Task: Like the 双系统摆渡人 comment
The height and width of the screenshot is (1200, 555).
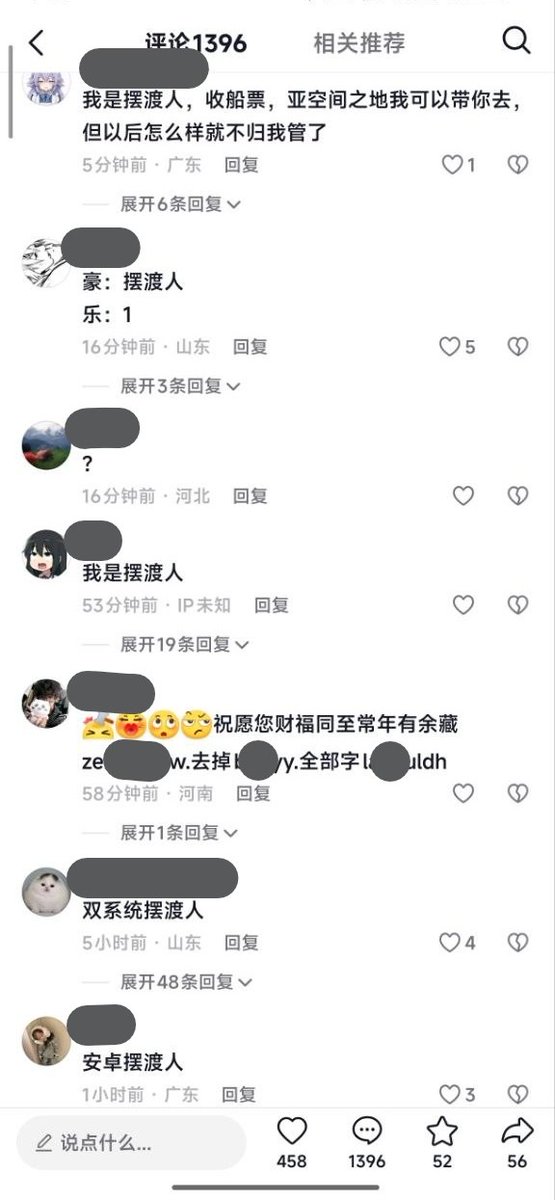Action: click(x=451, y=942)
